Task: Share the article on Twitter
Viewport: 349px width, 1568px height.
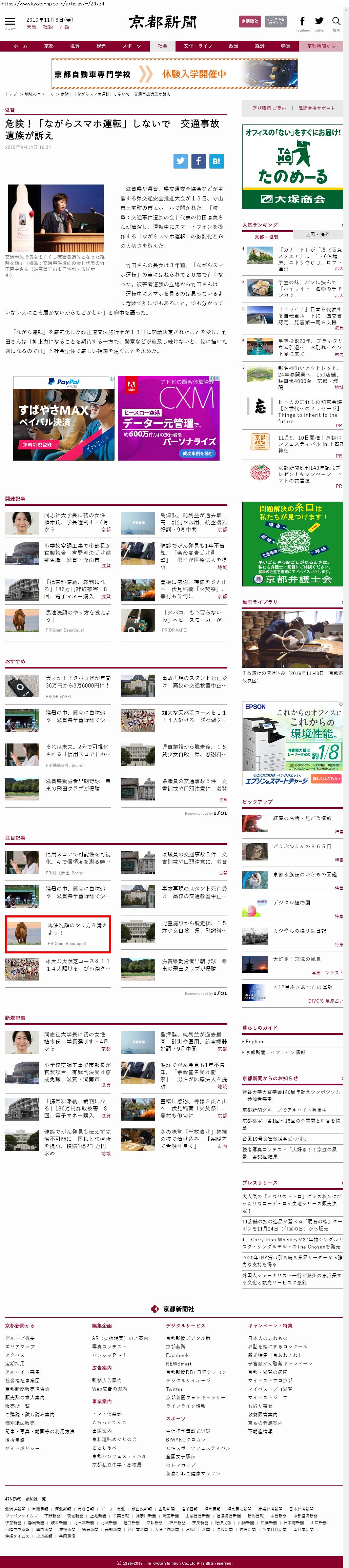Action: [x=181, y=161]
